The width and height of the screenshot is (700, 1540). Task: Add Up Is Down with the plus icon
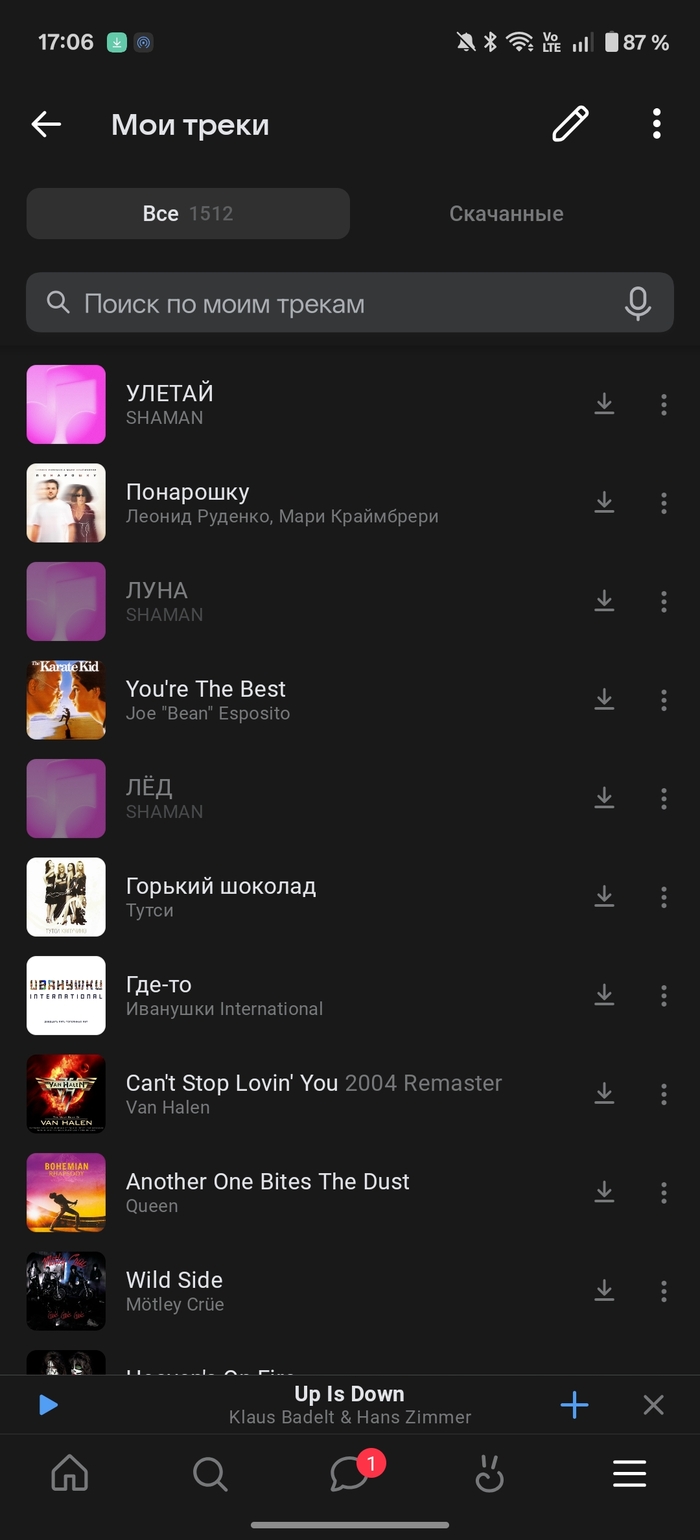click(x=574, y=1405)
